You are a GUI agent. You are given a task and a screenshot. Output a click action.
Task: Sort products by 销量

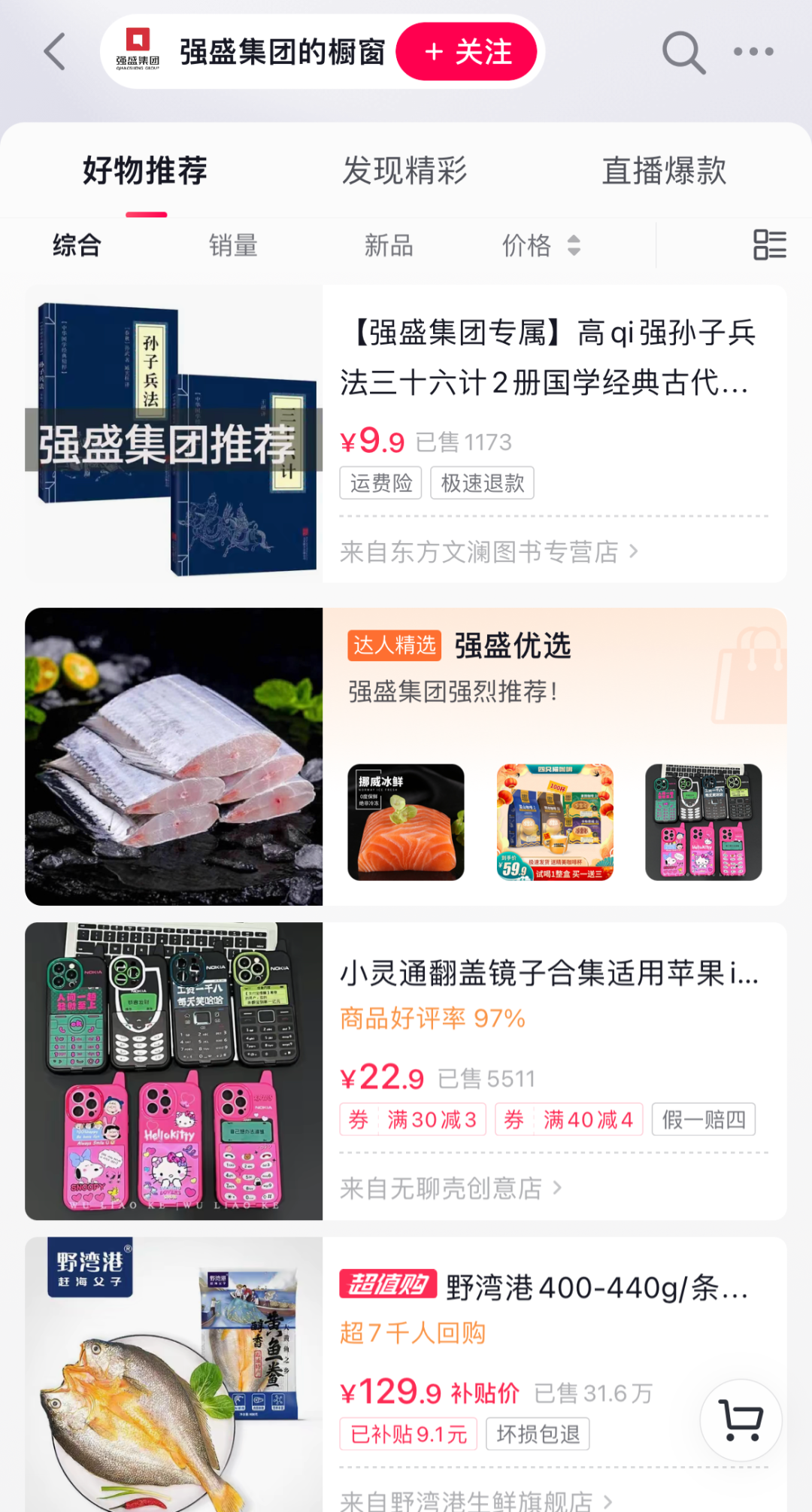pos(233,245)
